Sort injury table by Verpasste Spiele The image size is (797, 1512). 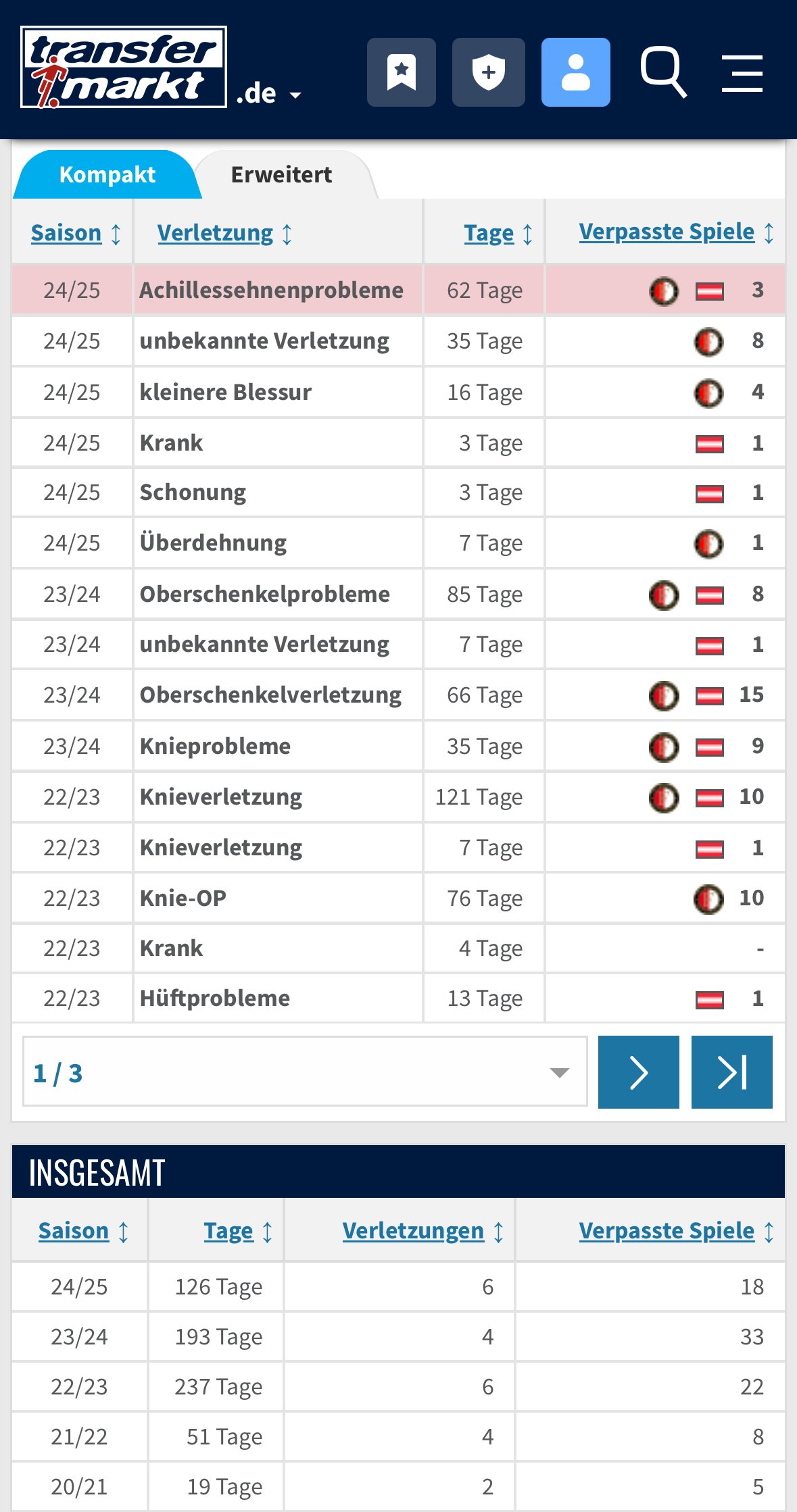coord(676,232)
